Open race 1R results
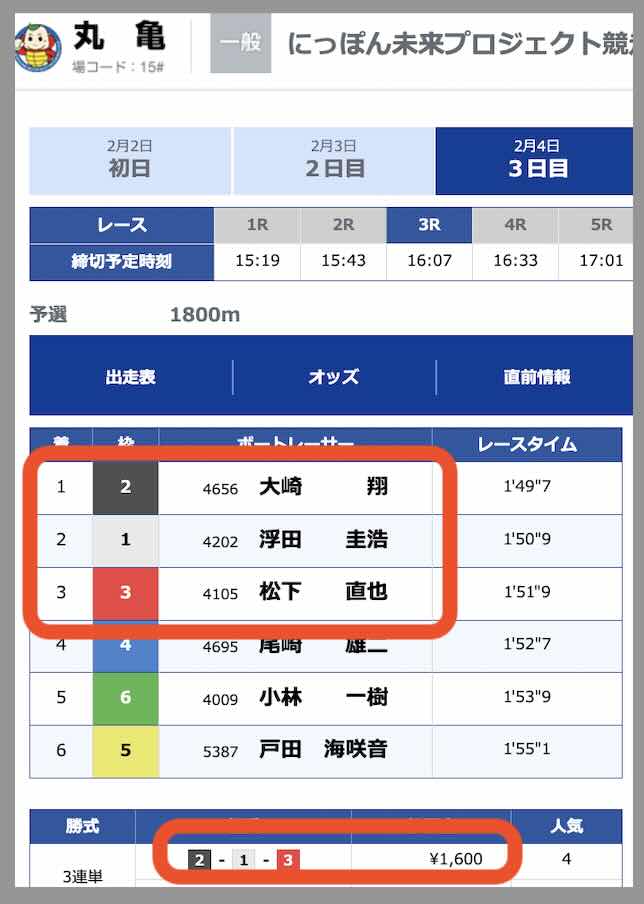The image size is (644, 904). click(x=257, y=225)
